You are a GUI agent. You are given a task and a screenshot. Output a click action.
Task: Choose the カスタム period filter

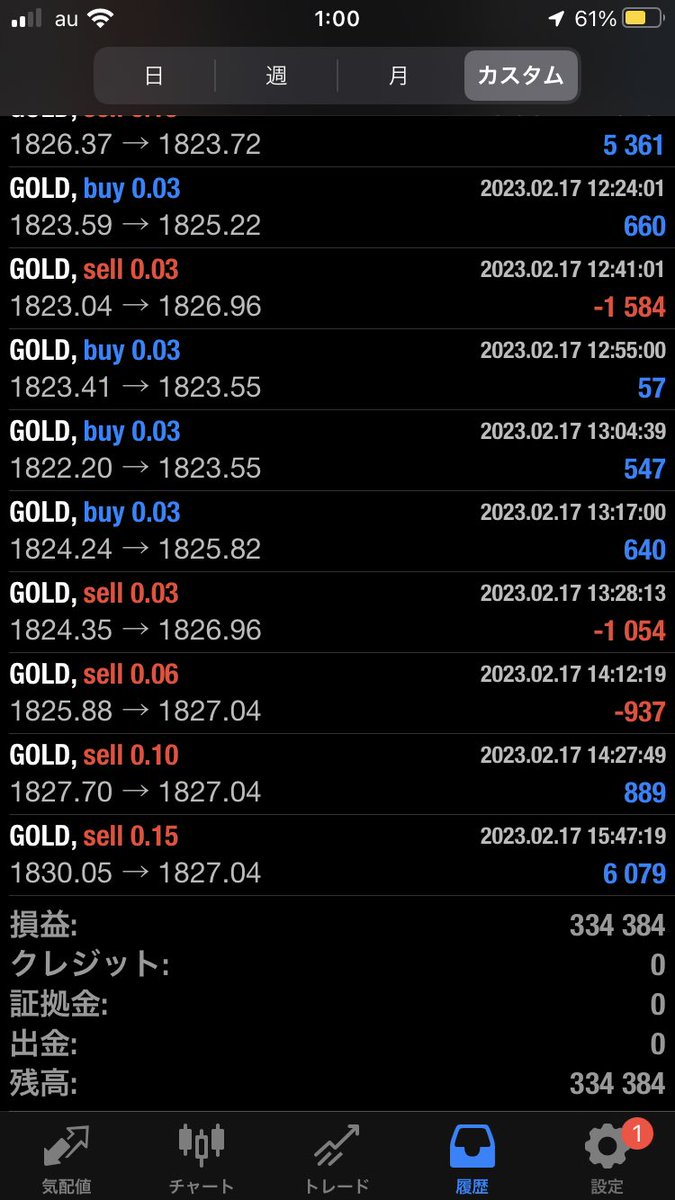click(521, 76)
